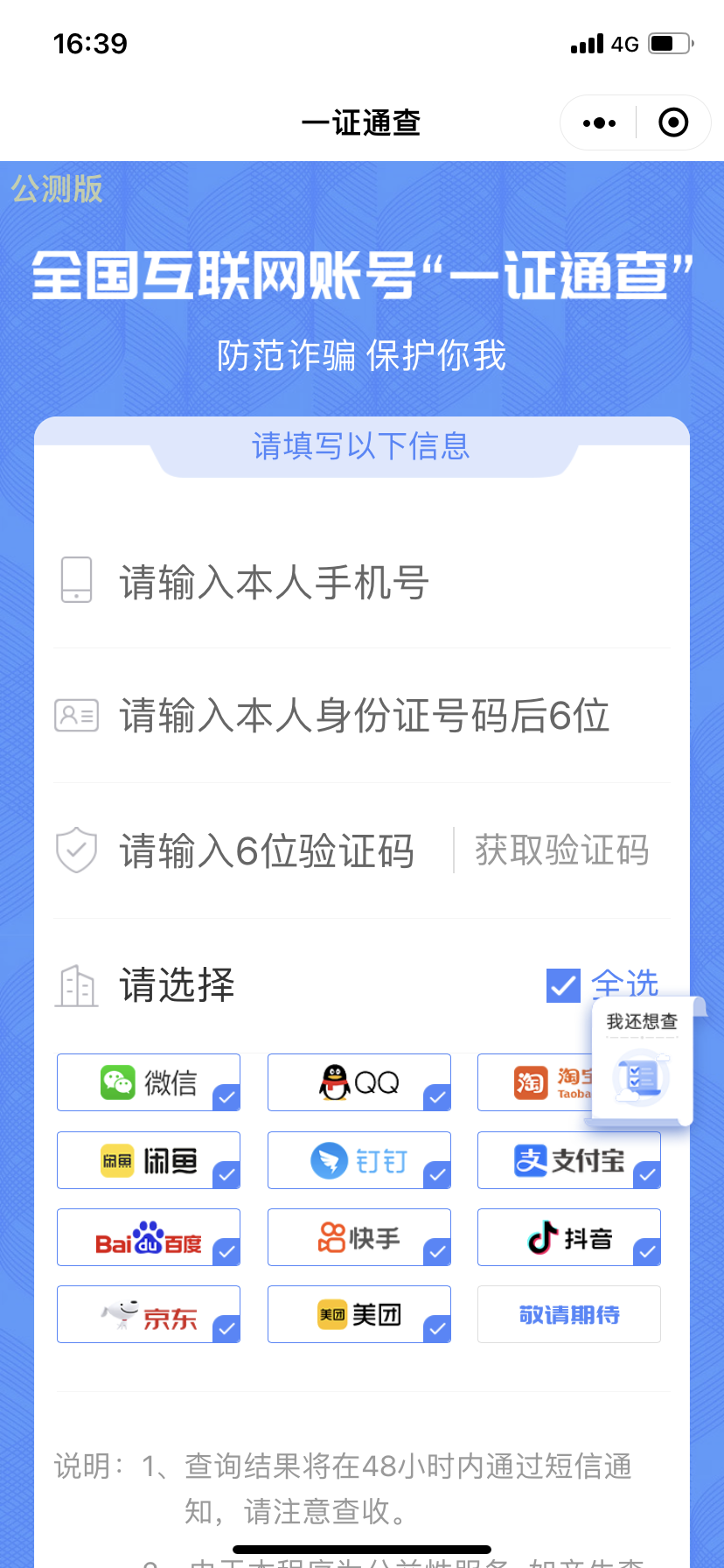This screenshot has height=1568, width=724.
Task: Toggle the 抖音 option
Action: [x=569, y=1237]
